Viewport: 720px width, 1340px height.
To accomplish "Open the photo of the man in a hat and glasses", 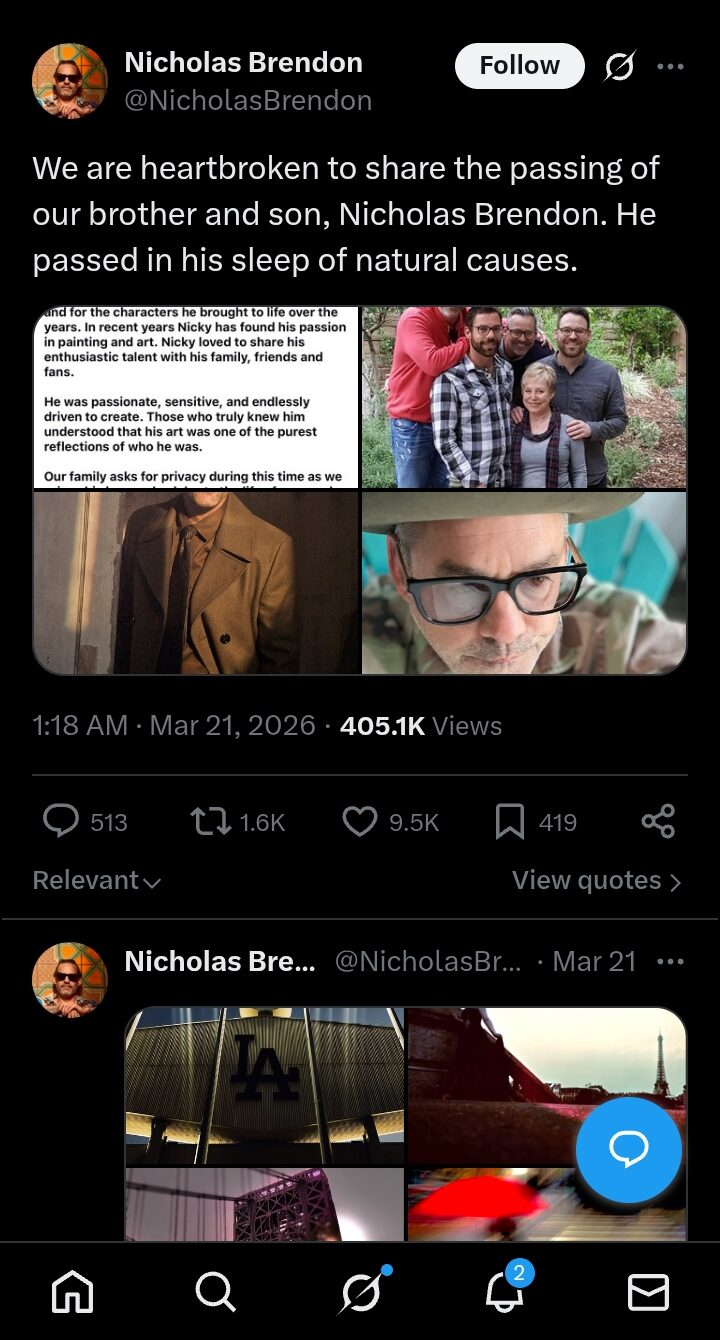I will pos(524,582).
